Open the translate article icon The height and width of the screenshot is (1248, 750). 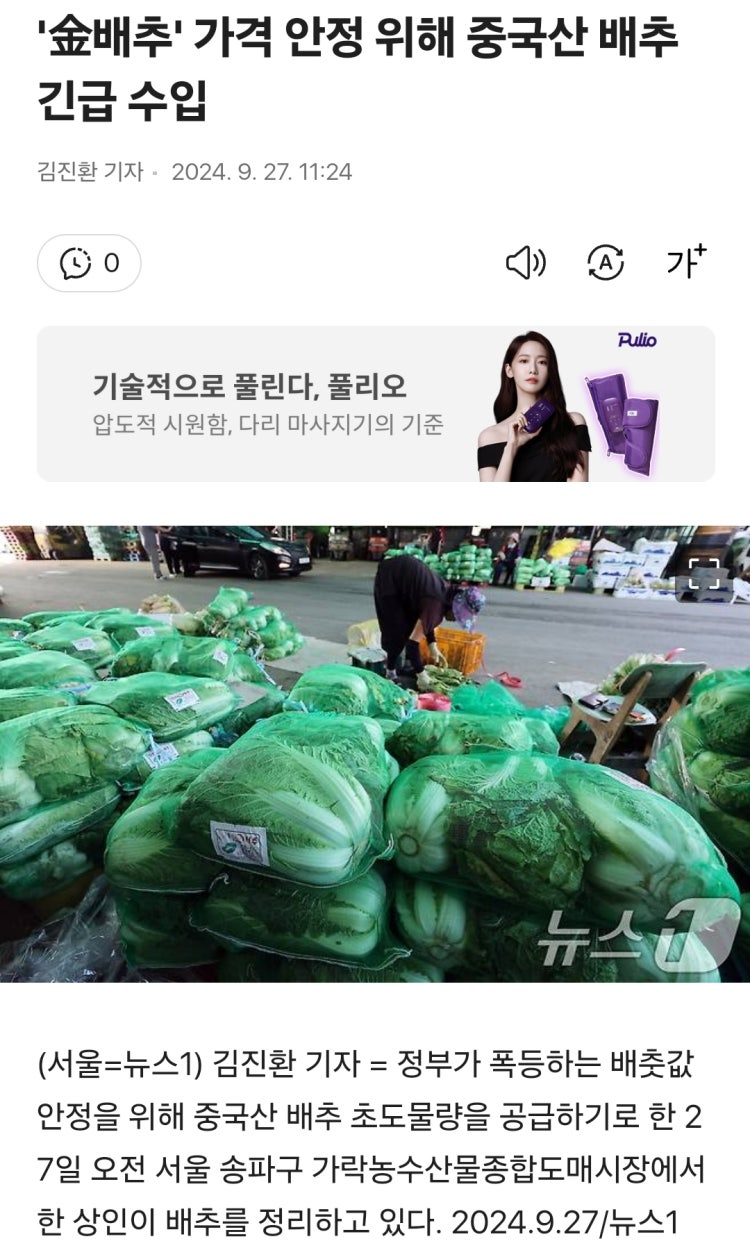(605, 263)
